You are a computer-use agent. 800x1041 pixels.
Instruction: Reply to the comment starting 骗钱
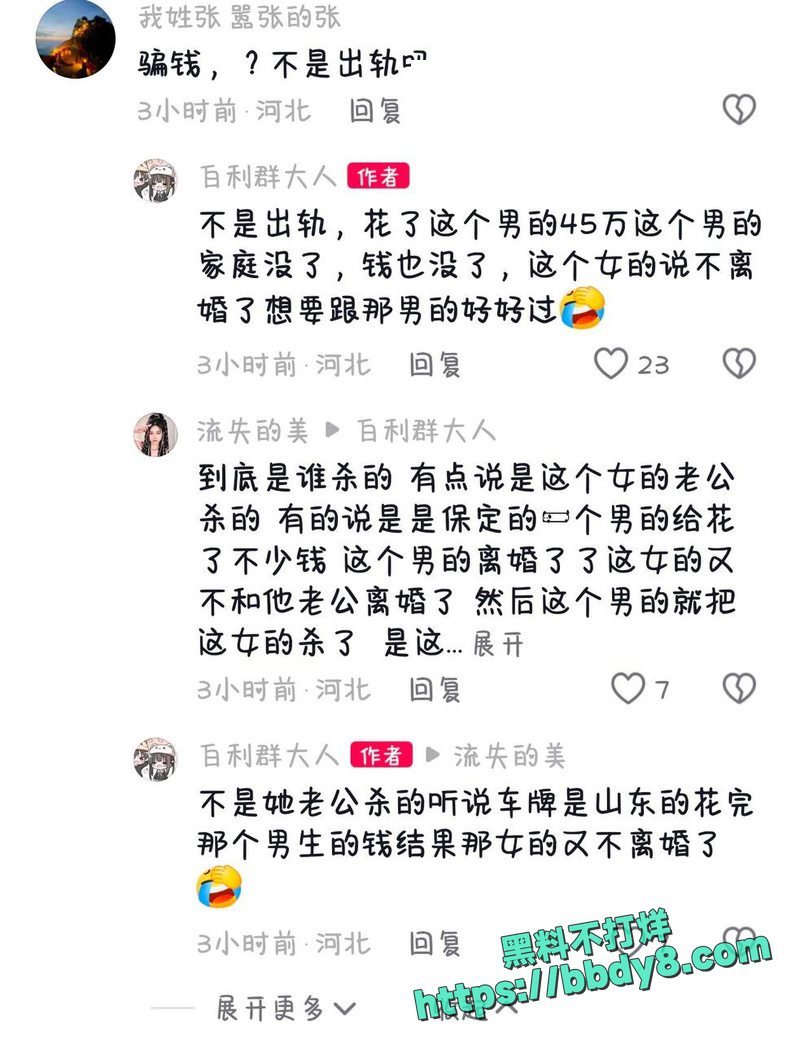coord(375,110)
